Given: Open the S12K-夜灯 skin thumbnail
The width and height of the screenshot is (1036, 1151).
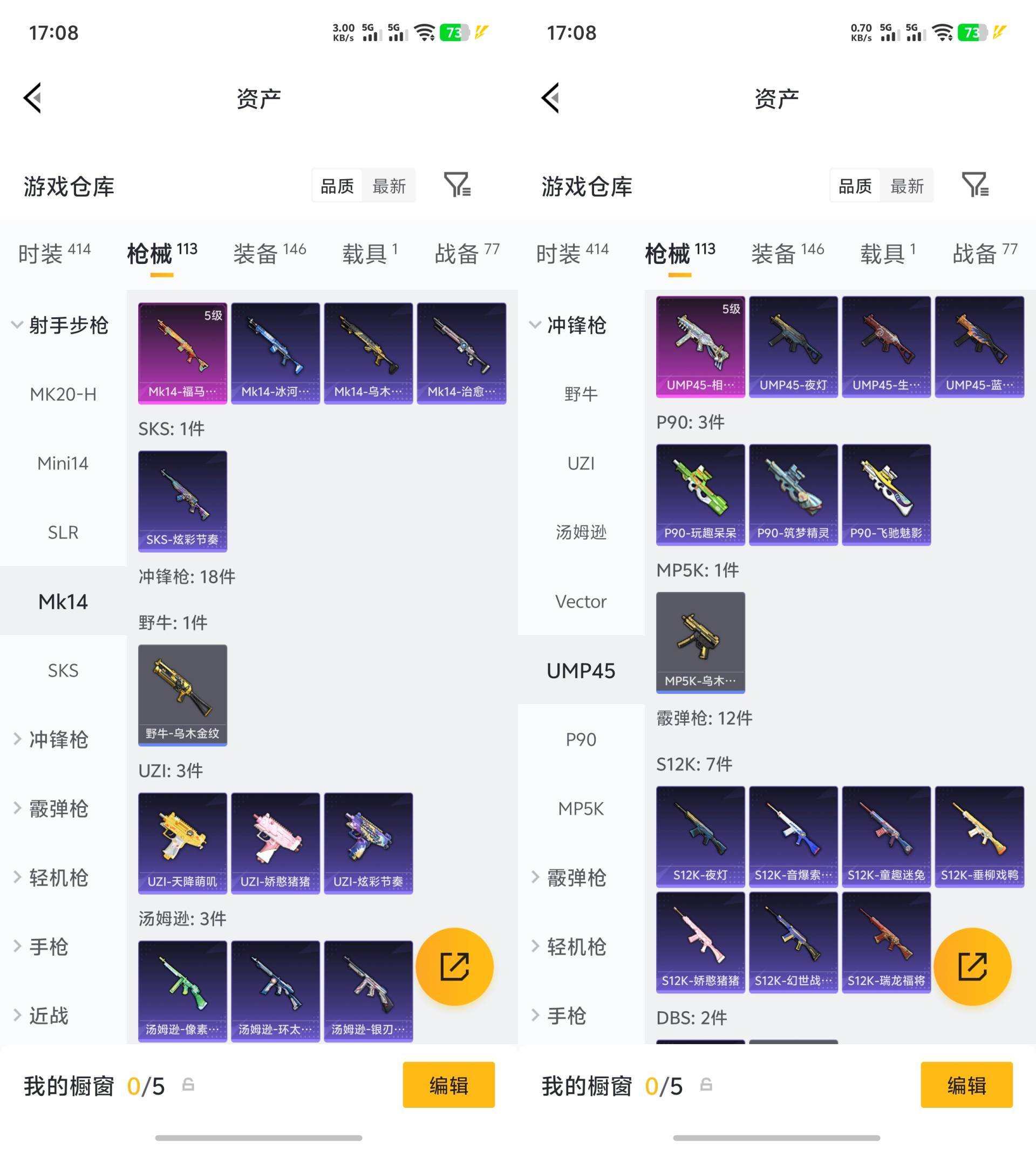Looking at the screenshot, I should click(700, 836).
